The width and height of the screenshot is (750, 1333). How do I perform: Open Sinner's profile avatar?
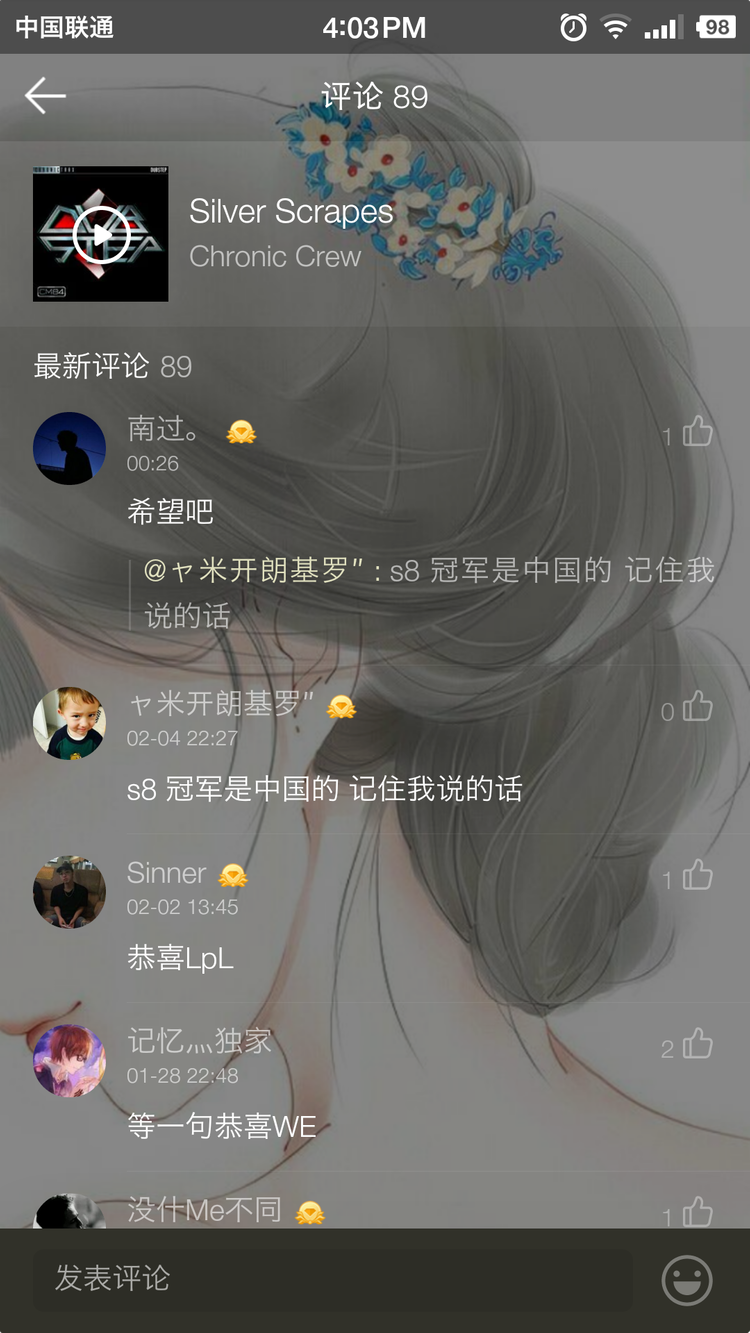point(69,891)
